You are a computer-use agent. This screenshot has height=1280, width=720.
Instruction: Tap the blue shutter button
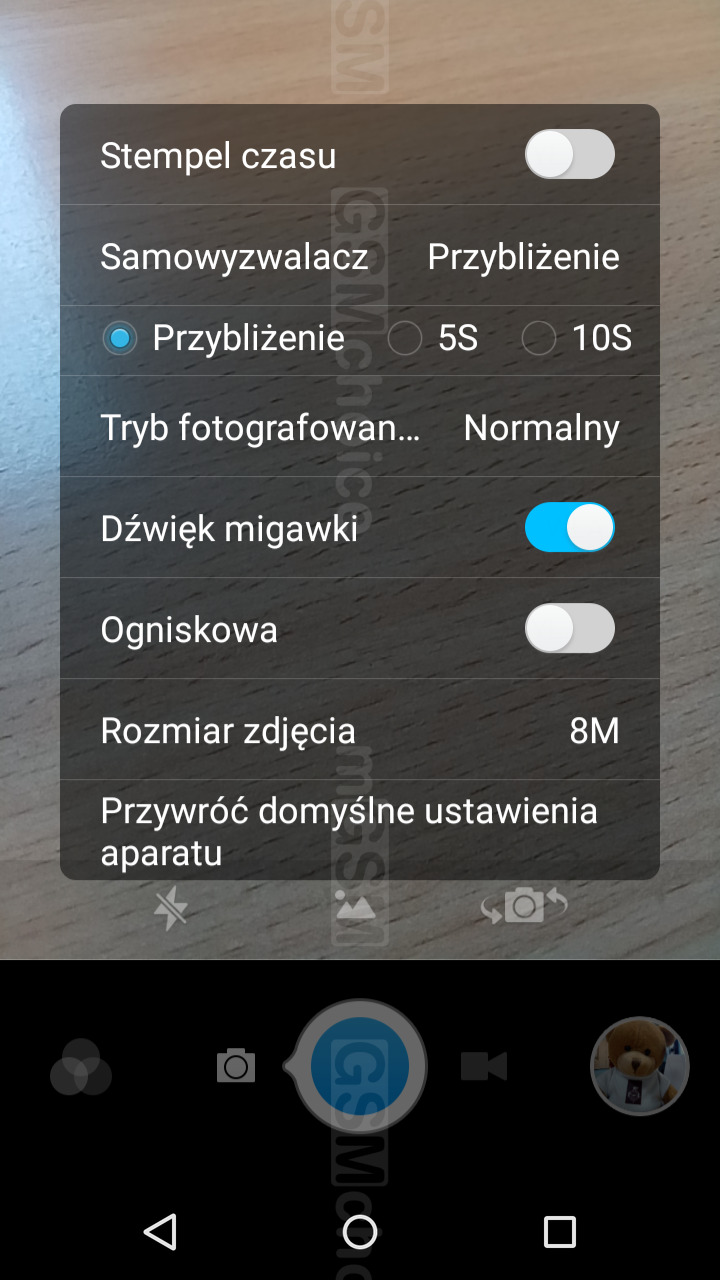click(360, 1066)
